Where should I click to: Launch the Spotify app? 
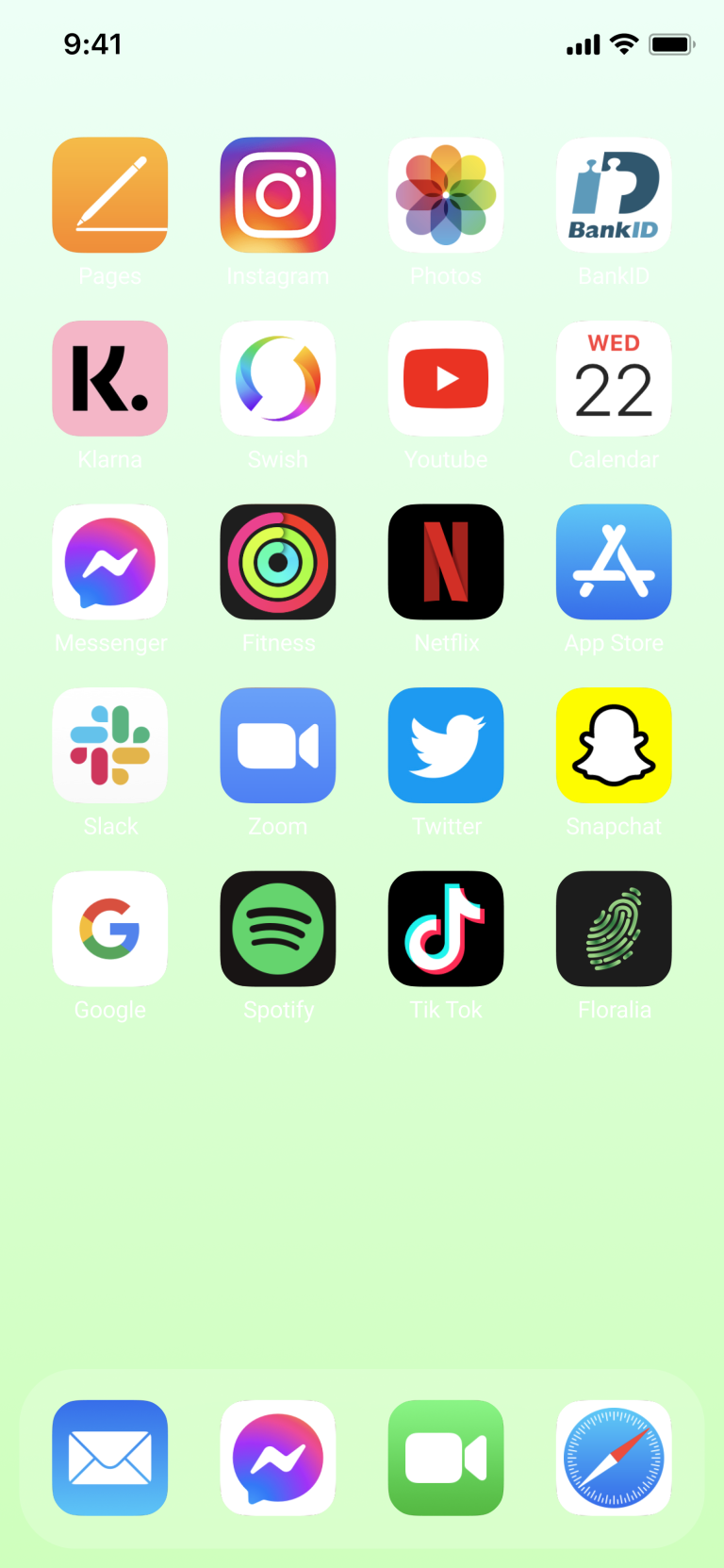pos(278,929)
